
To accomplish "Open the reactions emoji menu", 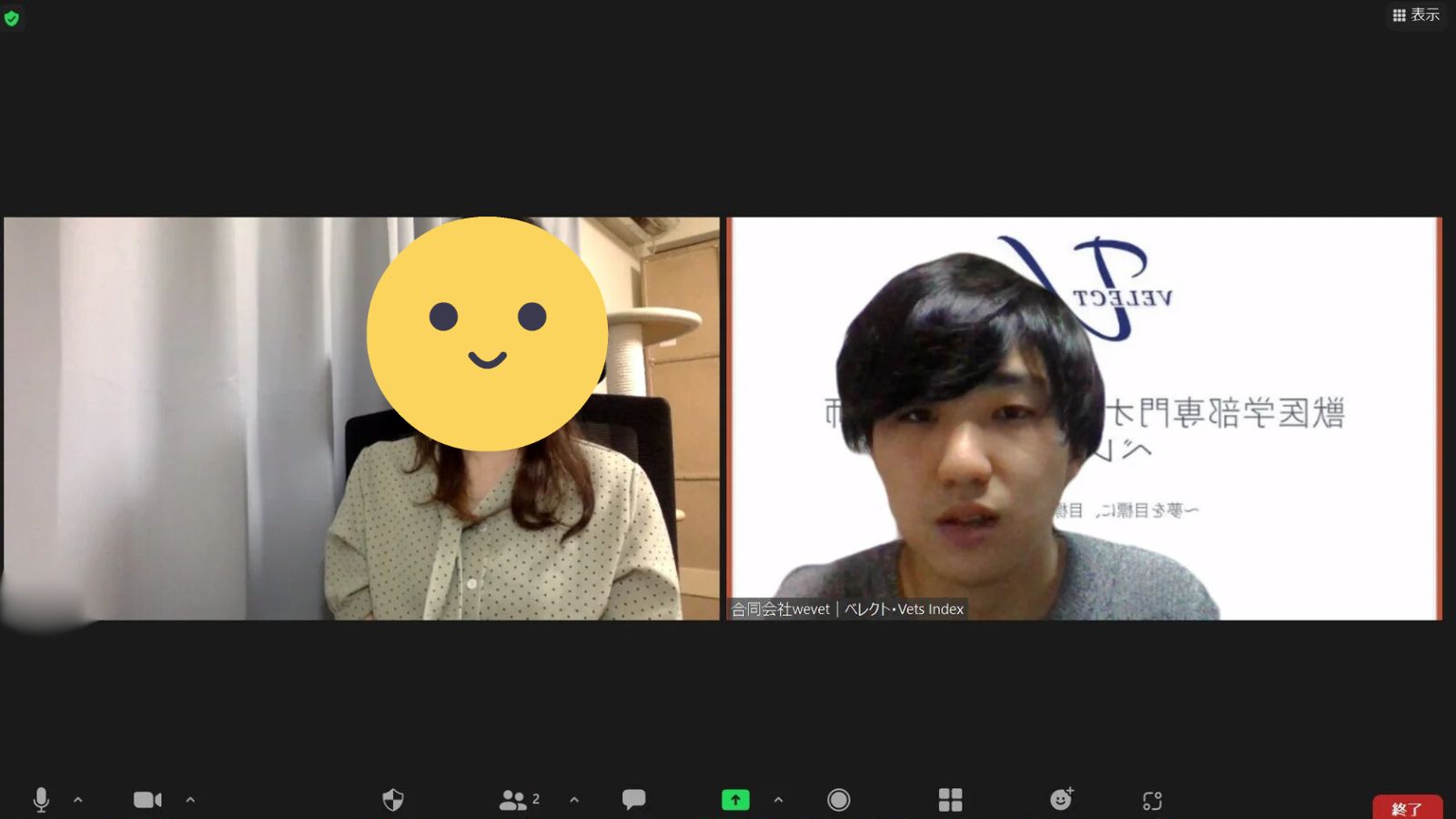I will (x=1061, y=799).
